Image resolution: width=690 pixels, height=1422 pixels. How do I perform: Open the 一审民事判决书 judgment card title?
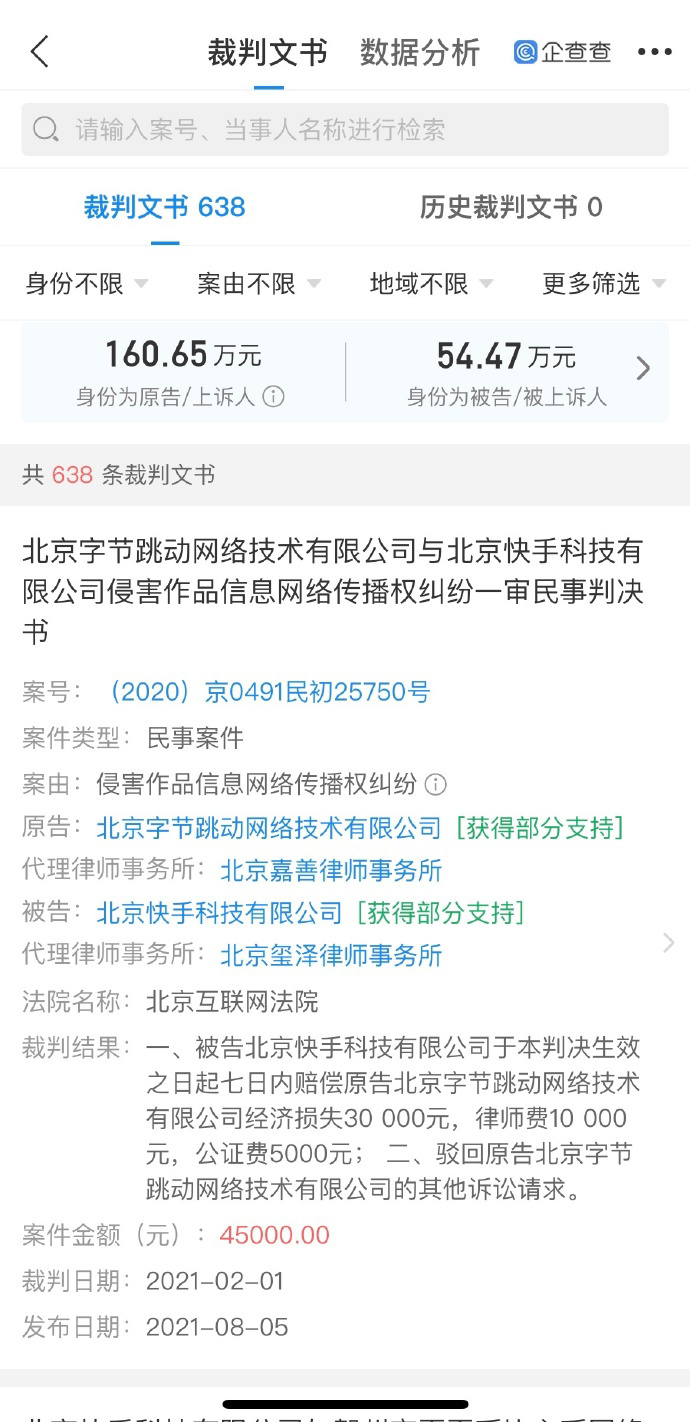[x=332, y=591]
